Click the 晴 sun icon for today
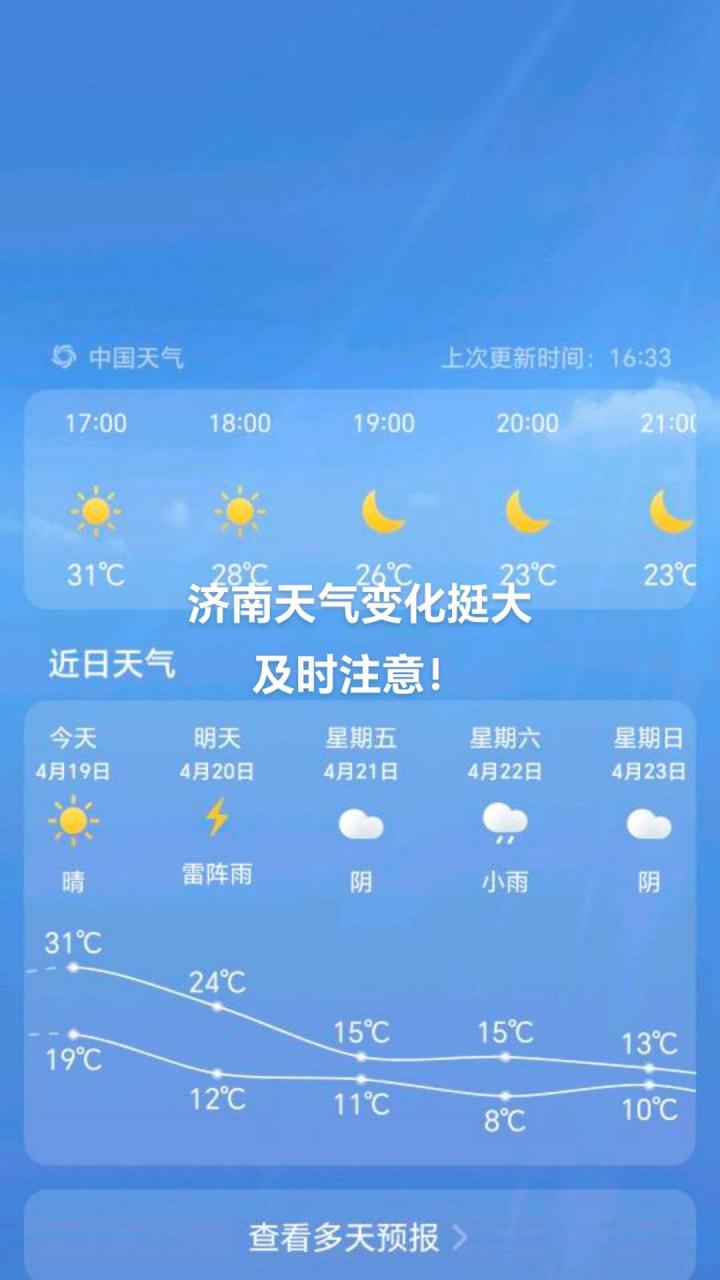The height and width of the screenshot is (1280, 720). [x=72, y=822]
